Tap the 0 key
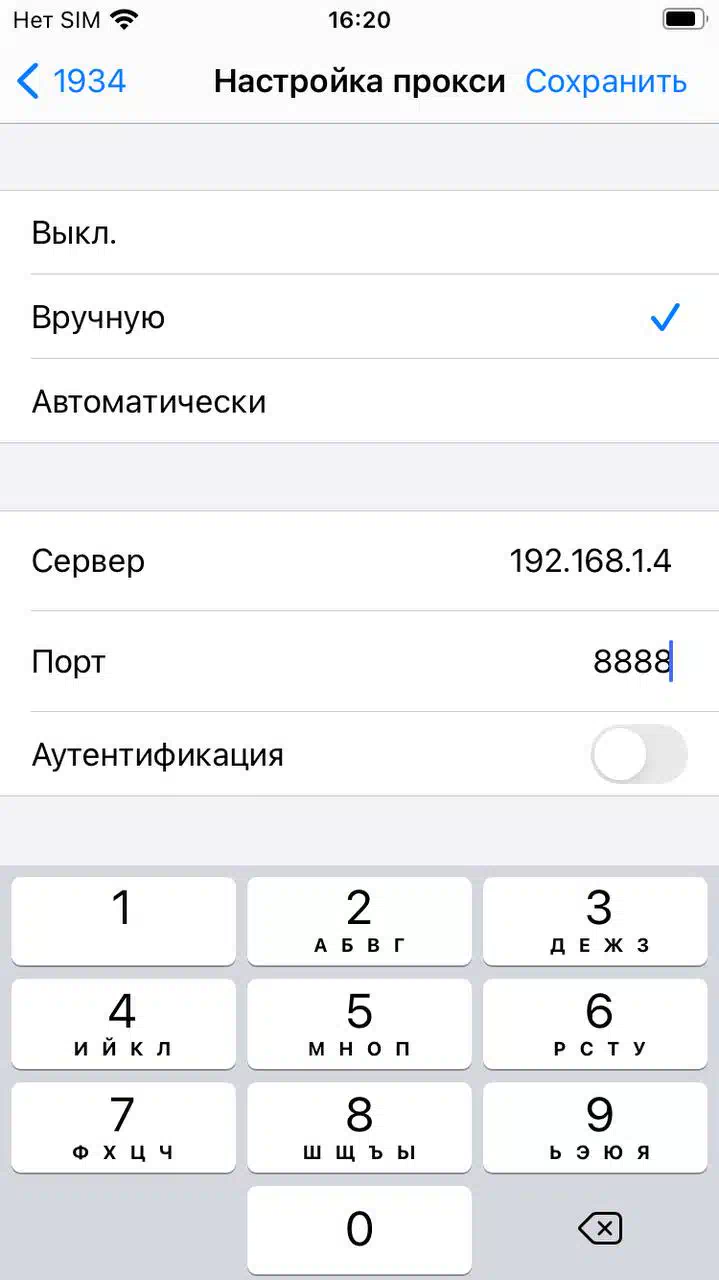Screen dimensions: 719x1280 pos(359,1229)
